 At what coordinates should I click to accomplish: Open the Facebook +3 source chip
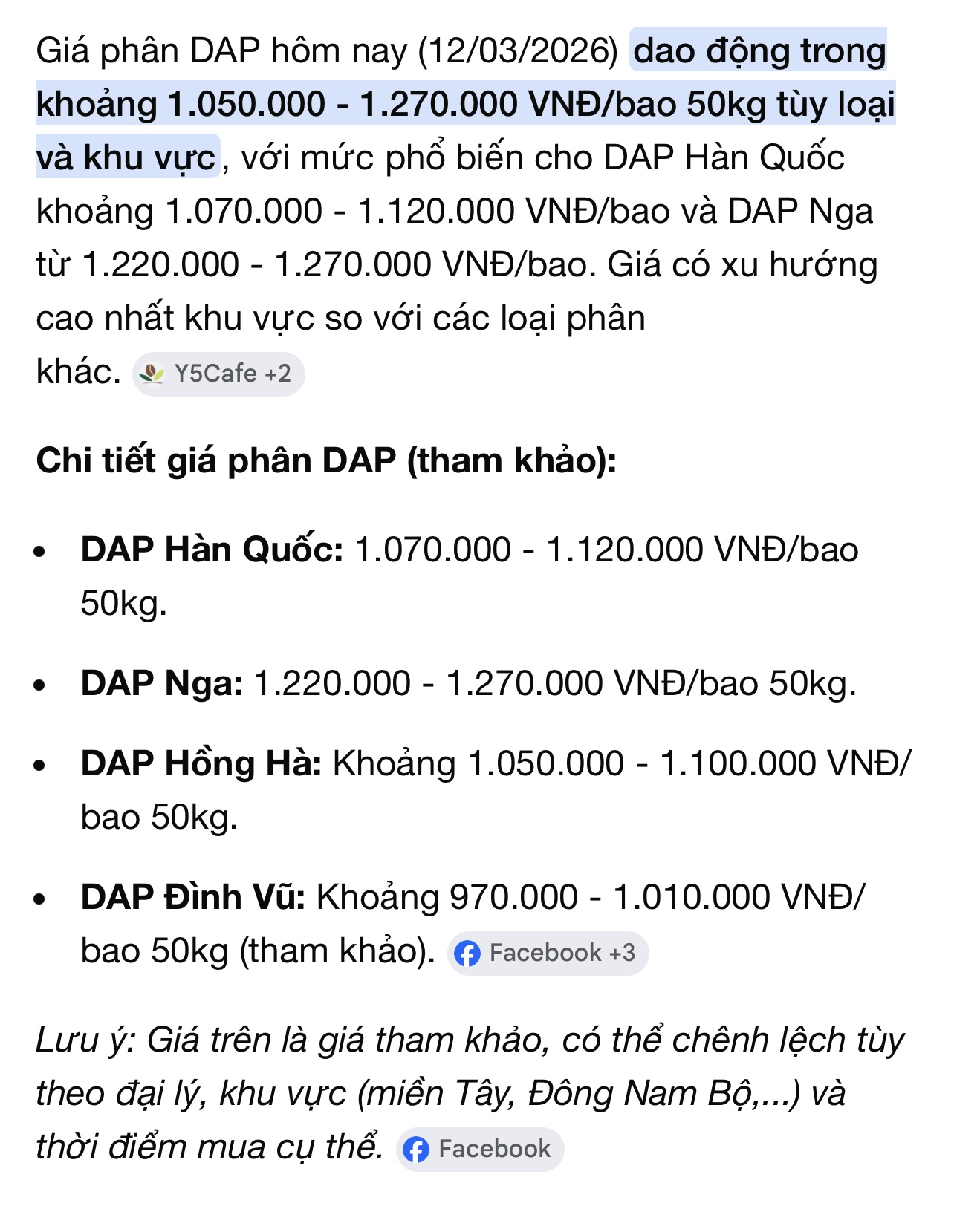pyautogui.click(x=548, y=953)
